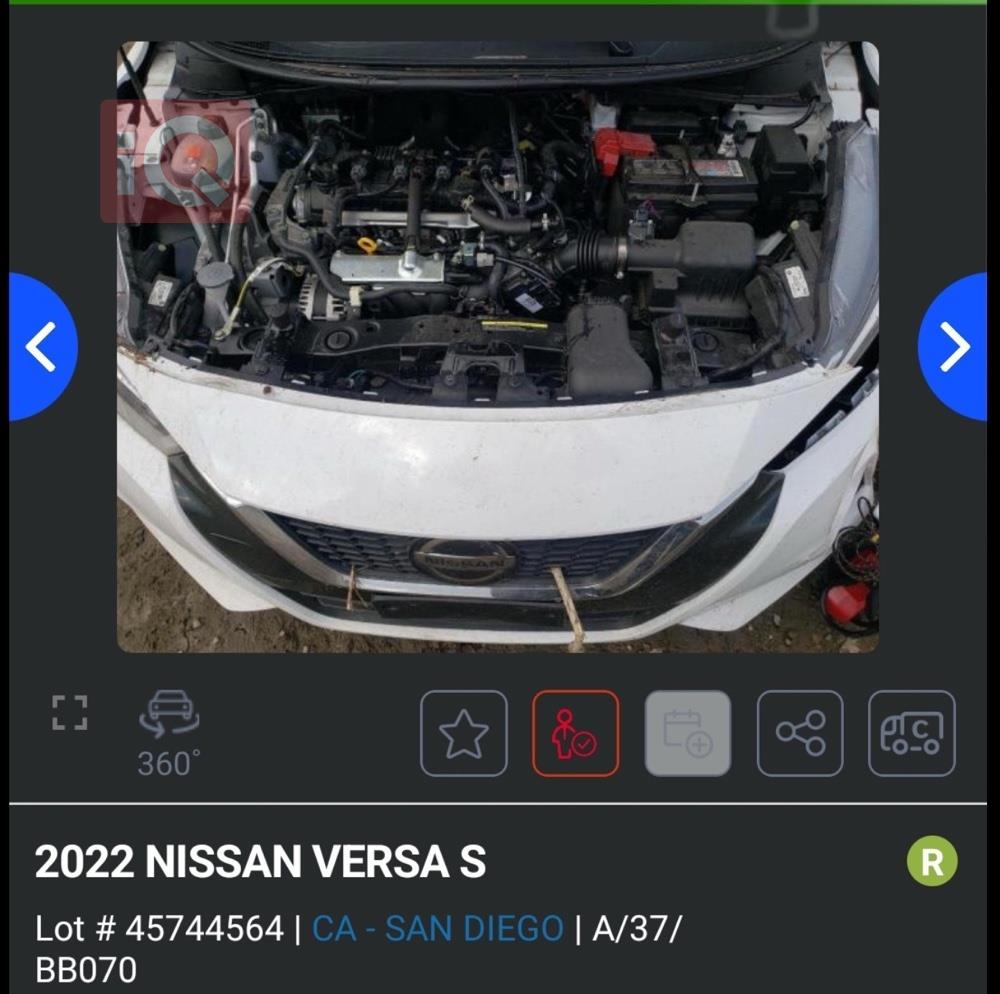Go to the previous vehicle photo

(x=41, y=347)
